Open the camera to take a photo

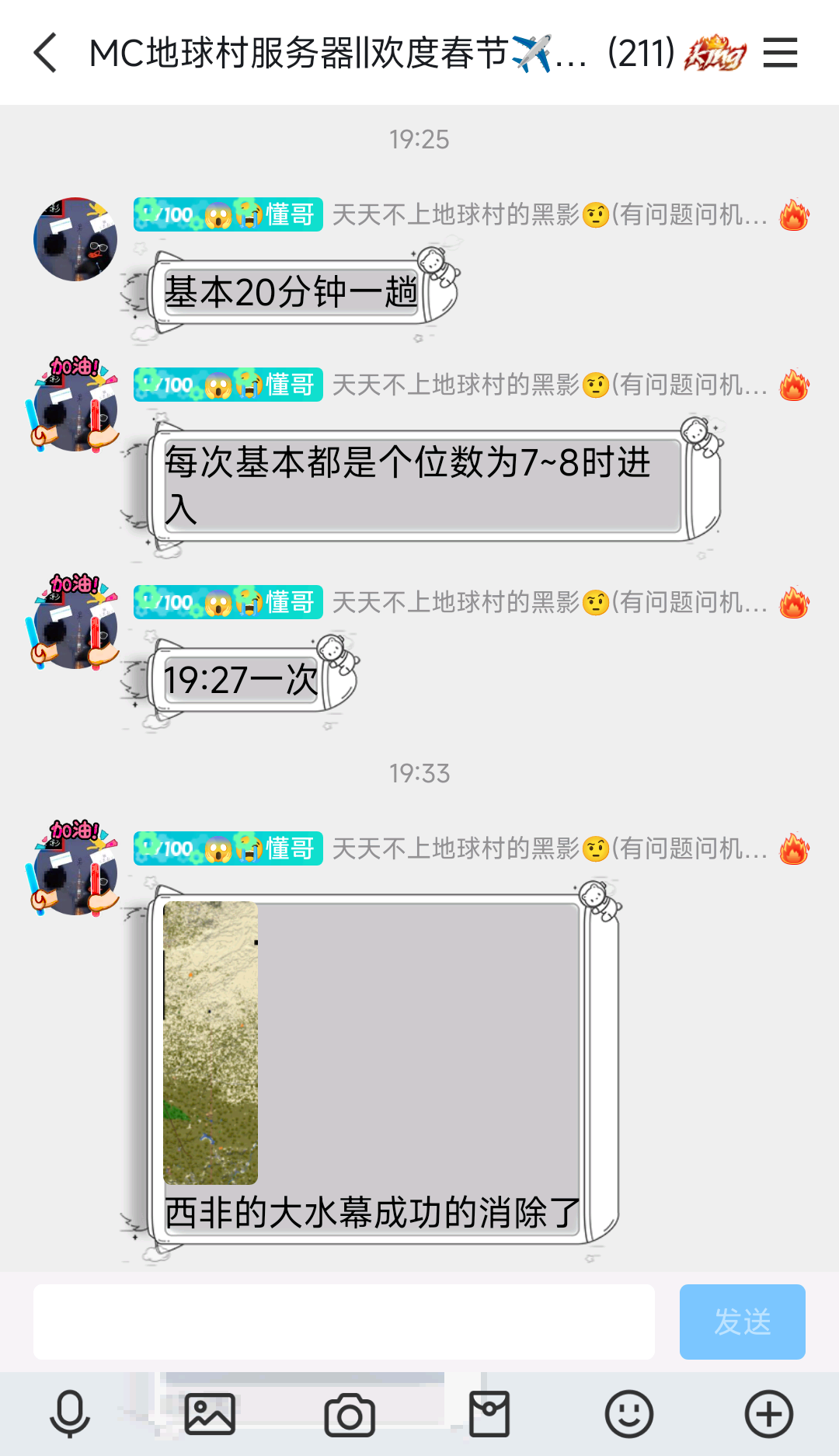pyautogui.click(x=350, y=1416)
